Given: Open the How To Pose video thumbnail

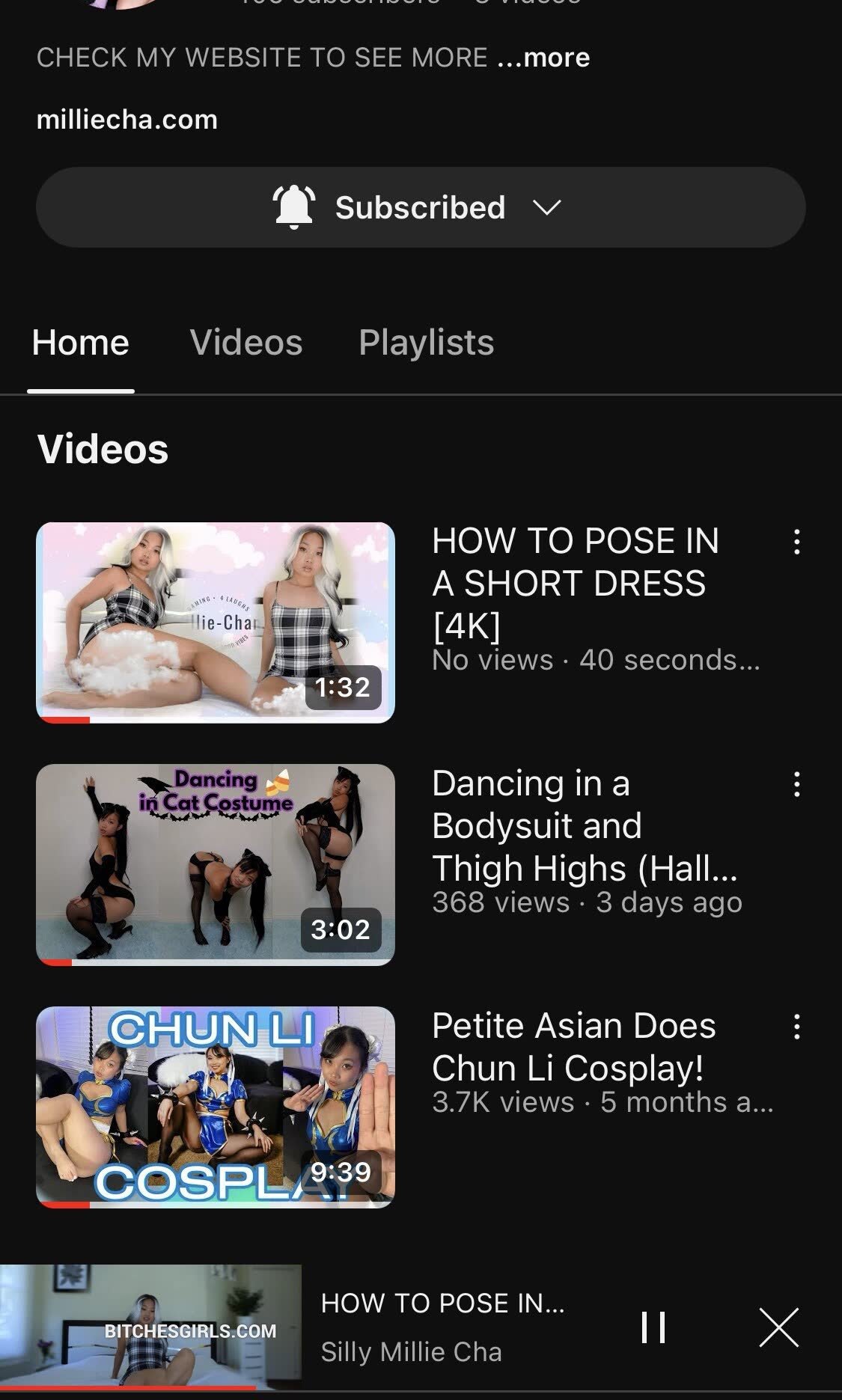Looking at the screenshot, I should point(216,623).
